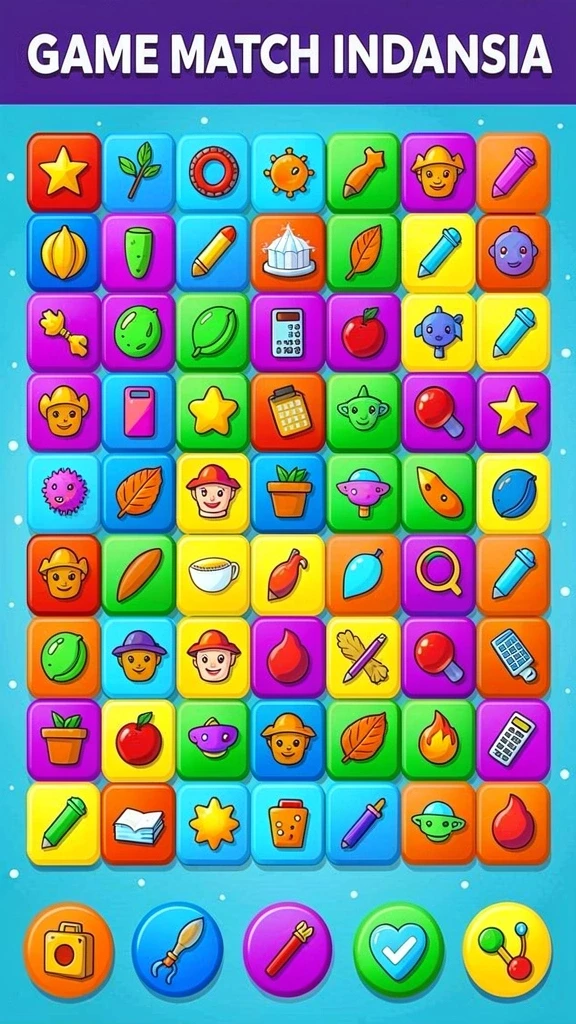Image resolution: width=576 pixels, height=1024 pixels.
Task: Select the teacup tile
Action: tap(214, 575)
